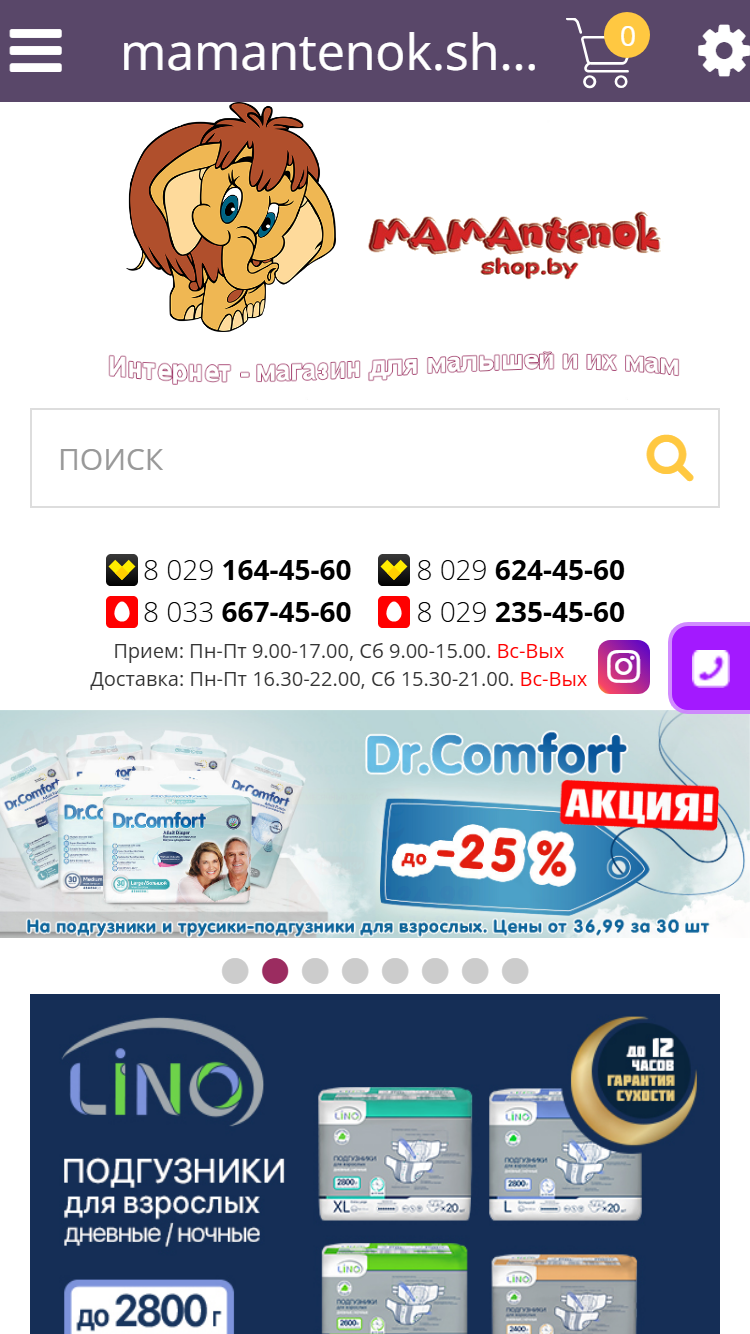Screen dimensions: 750x1334
Task: Call the number 8 029 624-45-60
Action: pyautogui.click(x=502, y=570)
